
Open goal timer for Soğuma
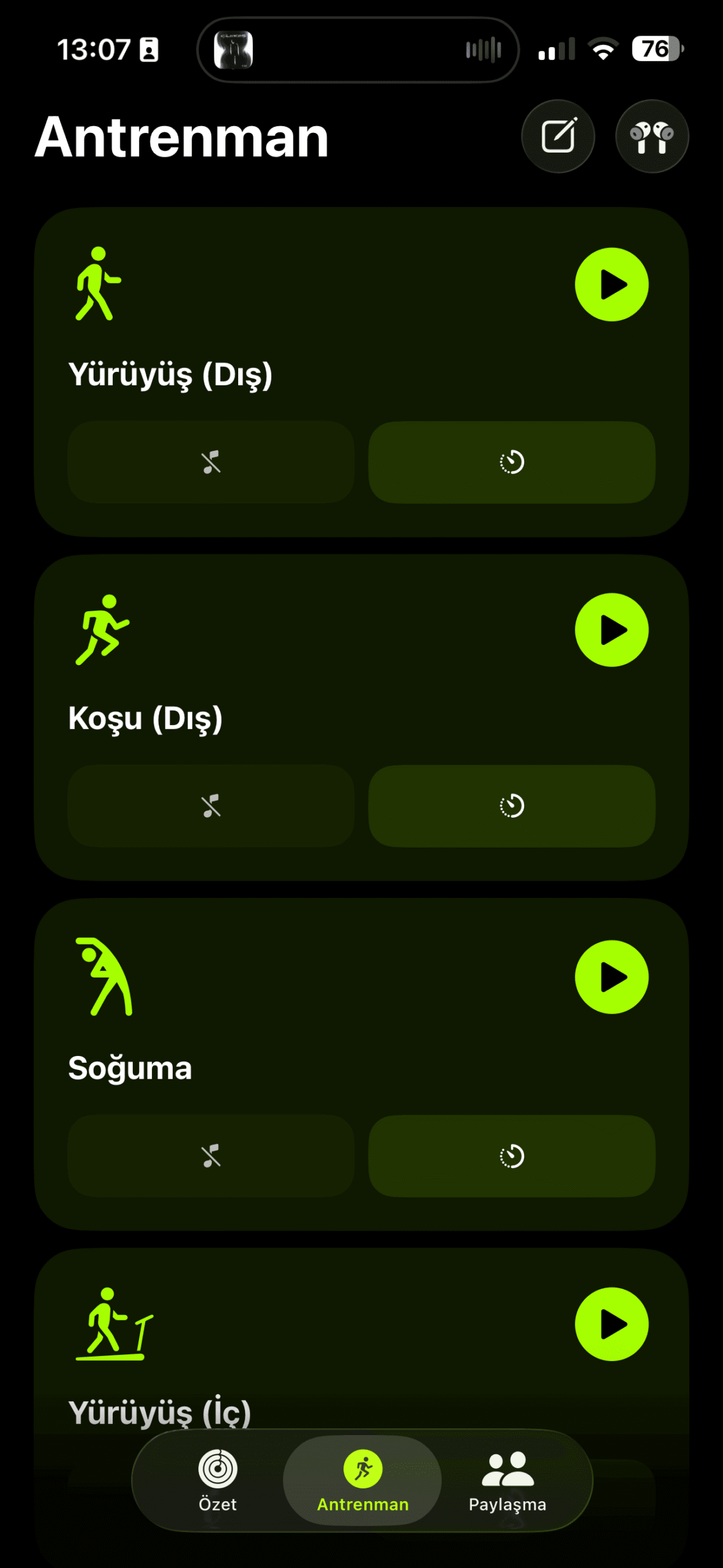[512, 1156]
